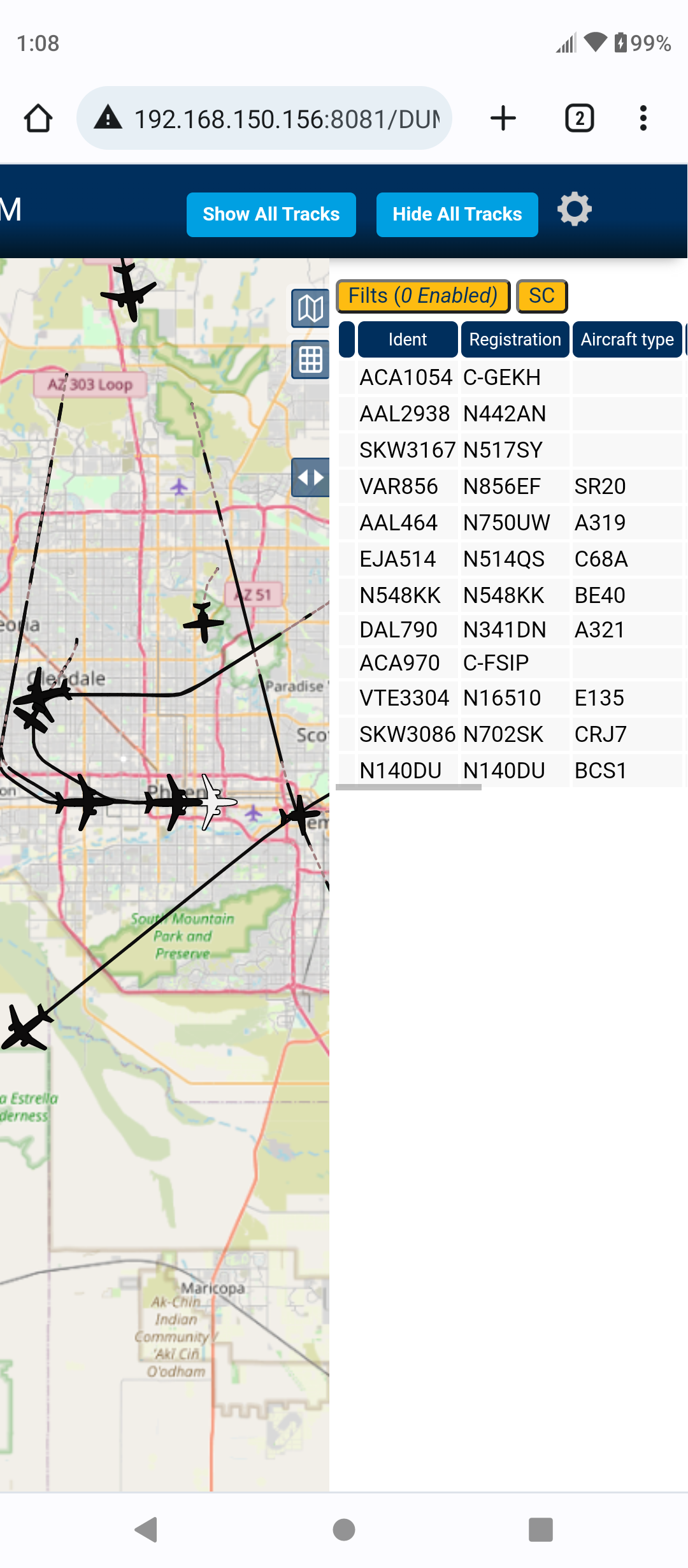Open the Filts (0 Enabled) filters panel

pyautogui.click(x=423, y=296)
